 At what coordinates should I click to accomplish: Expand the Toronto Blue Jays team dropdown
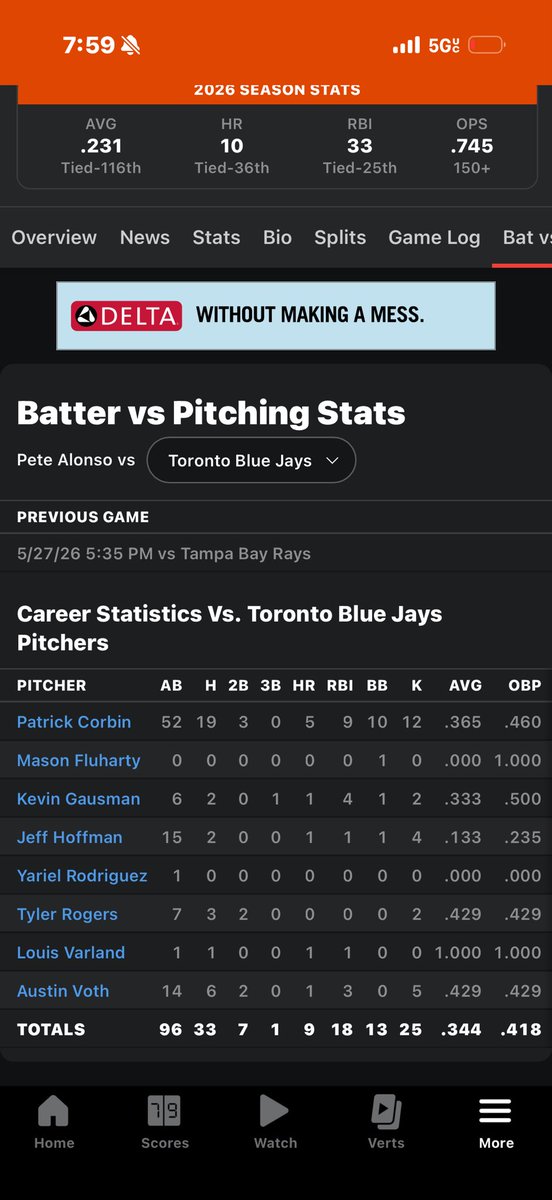(251, 461)
